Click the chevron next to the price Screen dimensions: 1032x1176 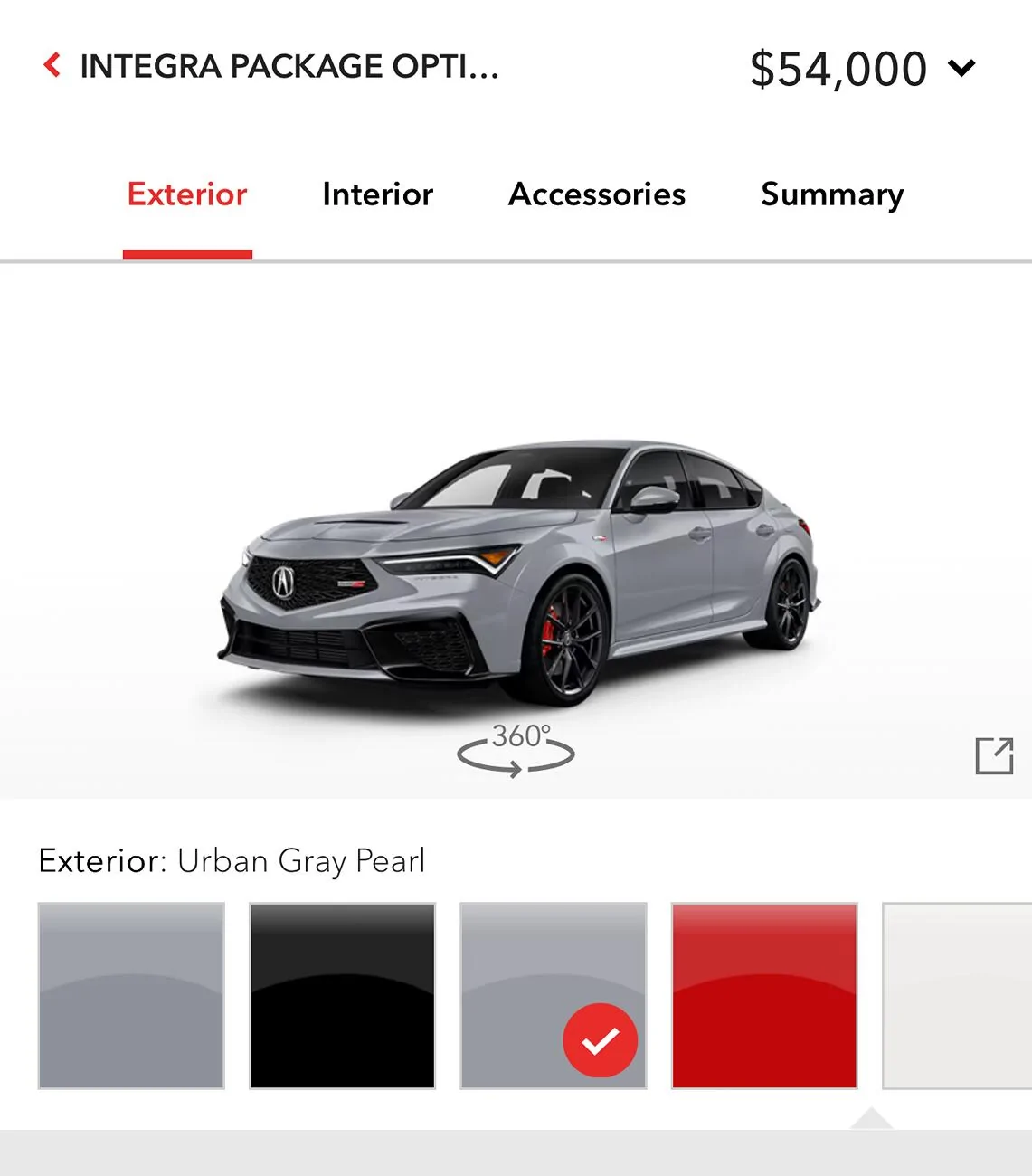pyautogui.click(x=961, y=67)
